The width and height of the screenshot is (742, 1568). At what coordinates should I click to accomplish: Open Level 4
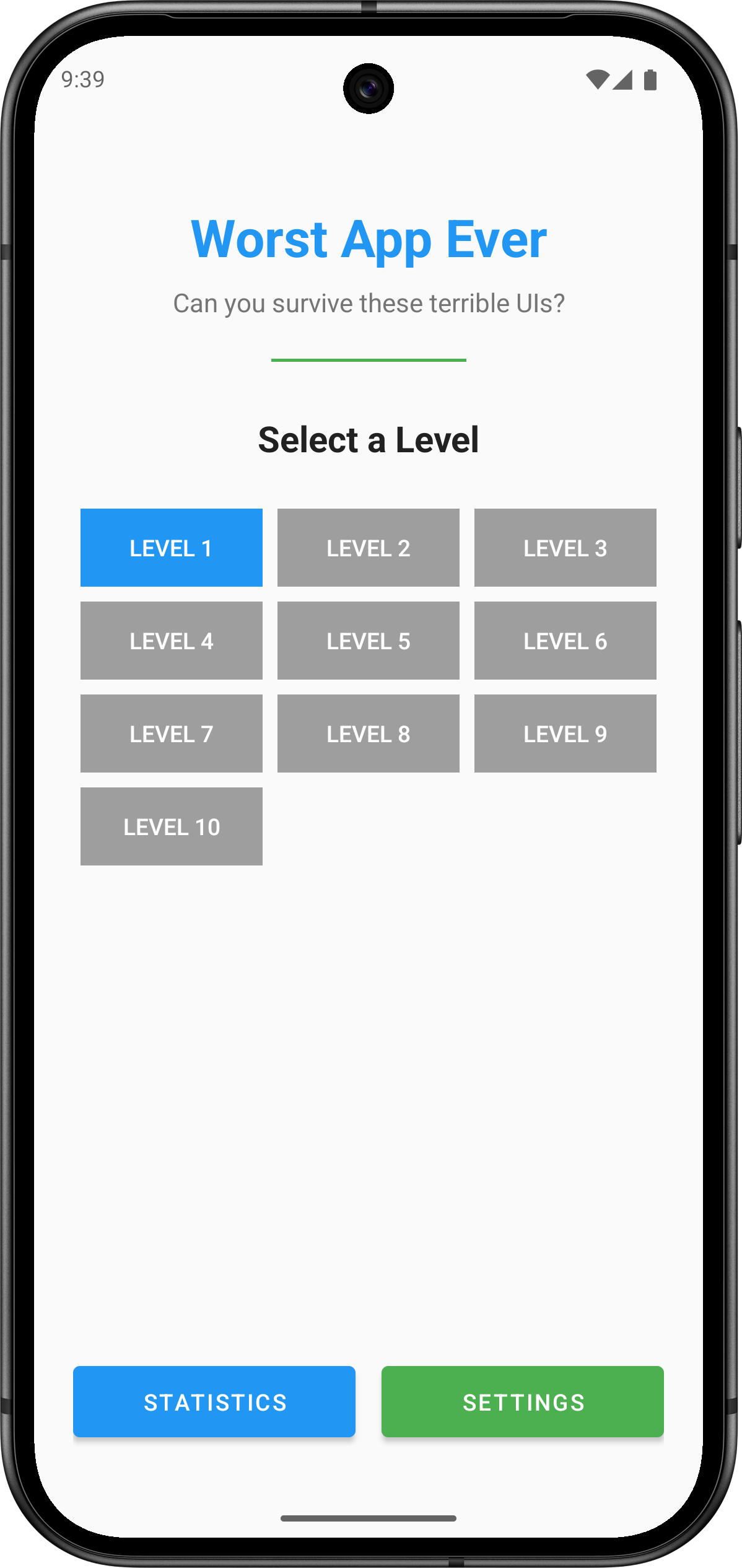click(x=171, y=641)
